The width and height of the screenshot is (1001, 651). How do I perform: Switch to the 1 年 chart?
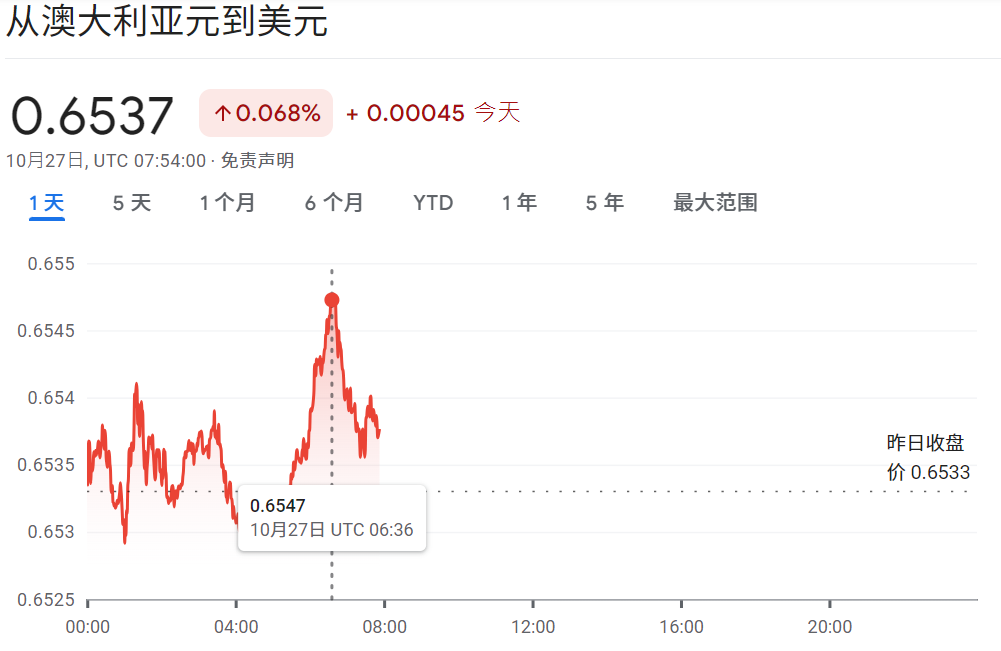coord(519,203)
